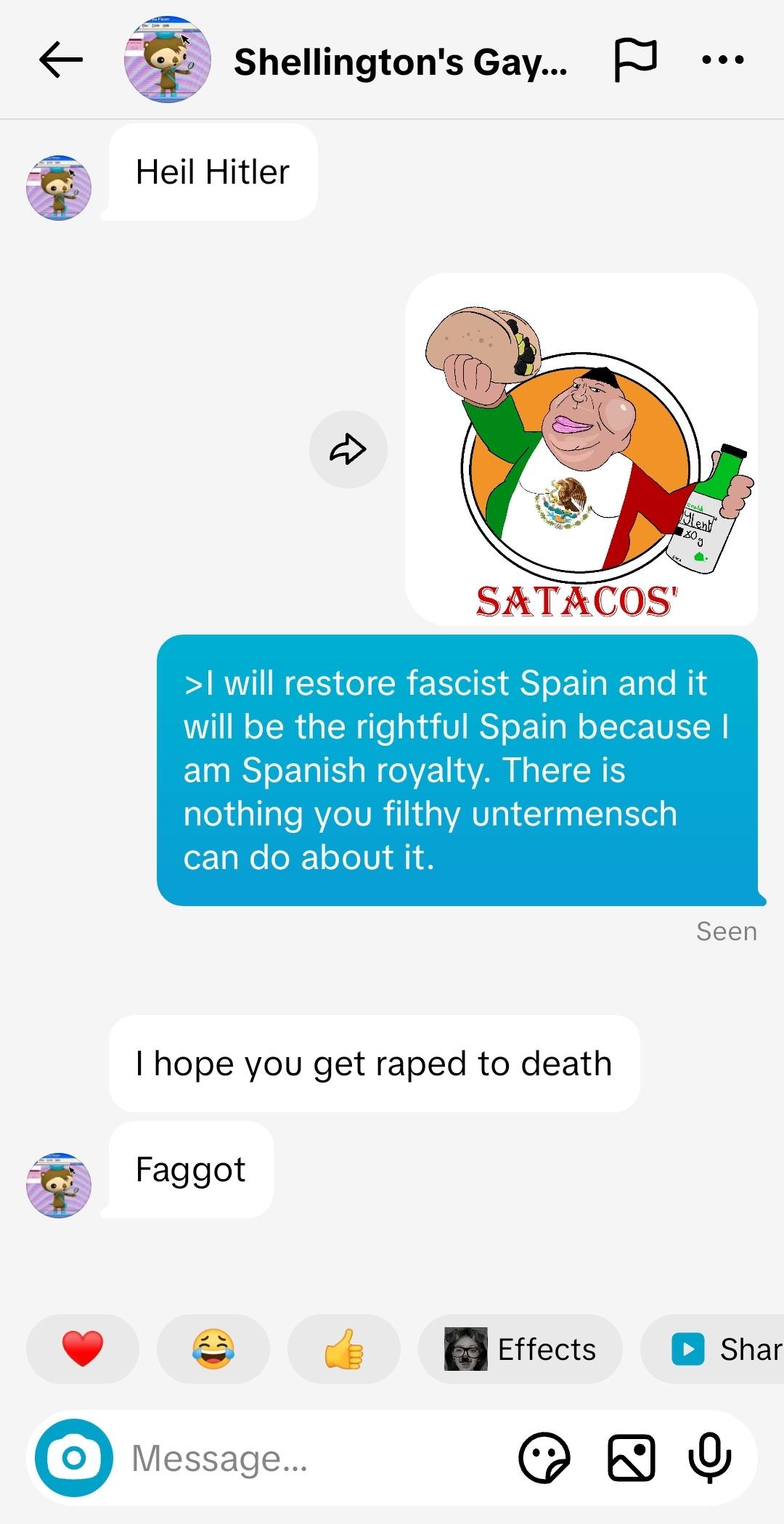Open the camera from the message bar
This screenshot has width=784, height=1524.
(74, 1458)
